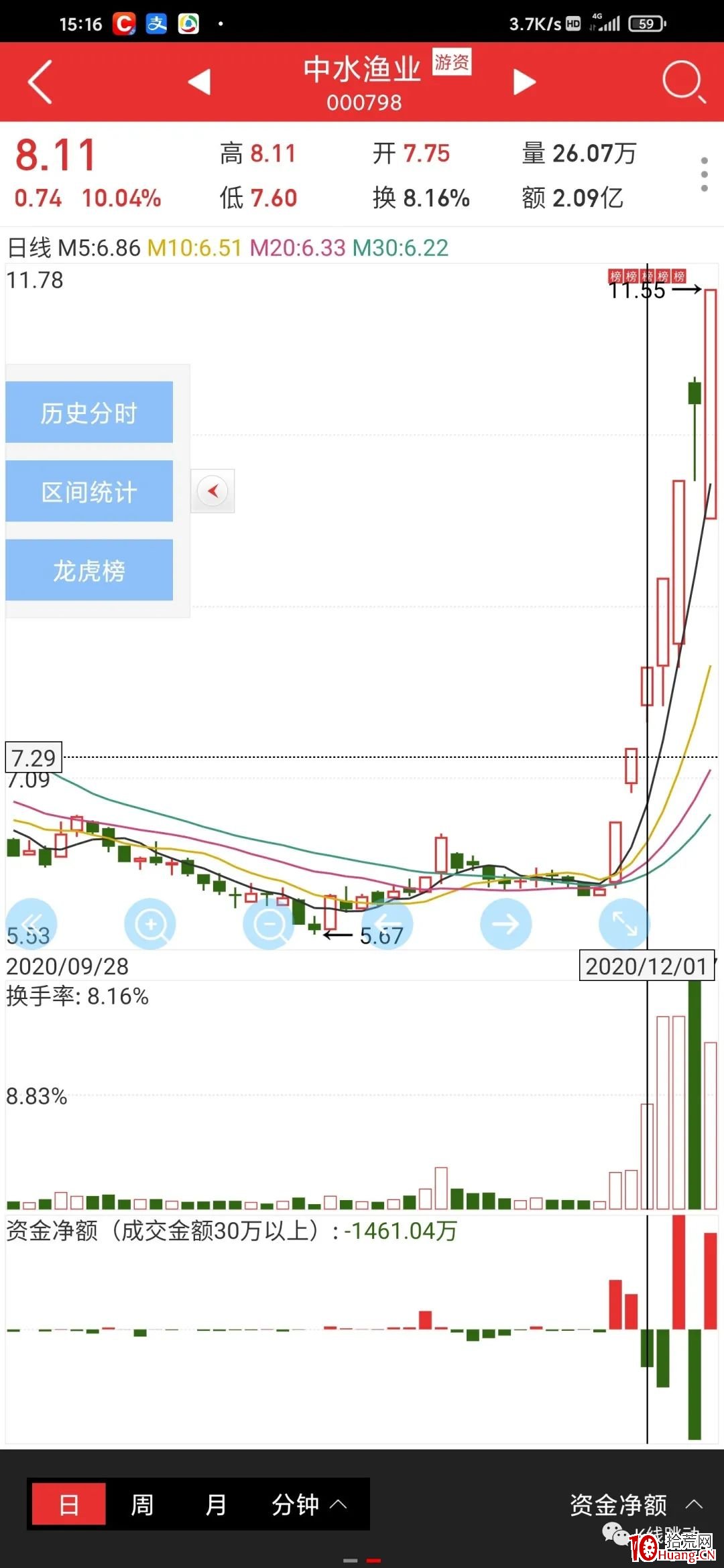This screenshot has height=1568, width=724.
Task: Open the three-dot more options menu
Action: pyautogui.click(x=704, y=173)
